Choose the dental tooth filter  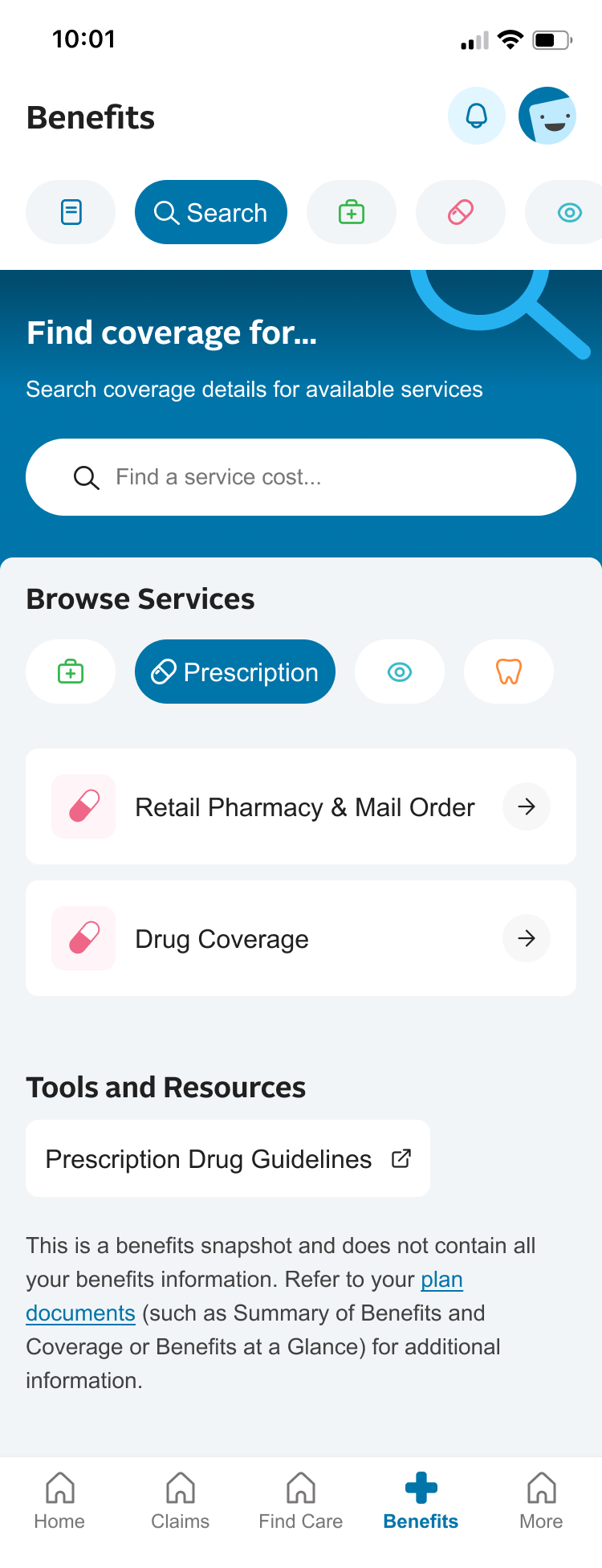pos(509,672)
